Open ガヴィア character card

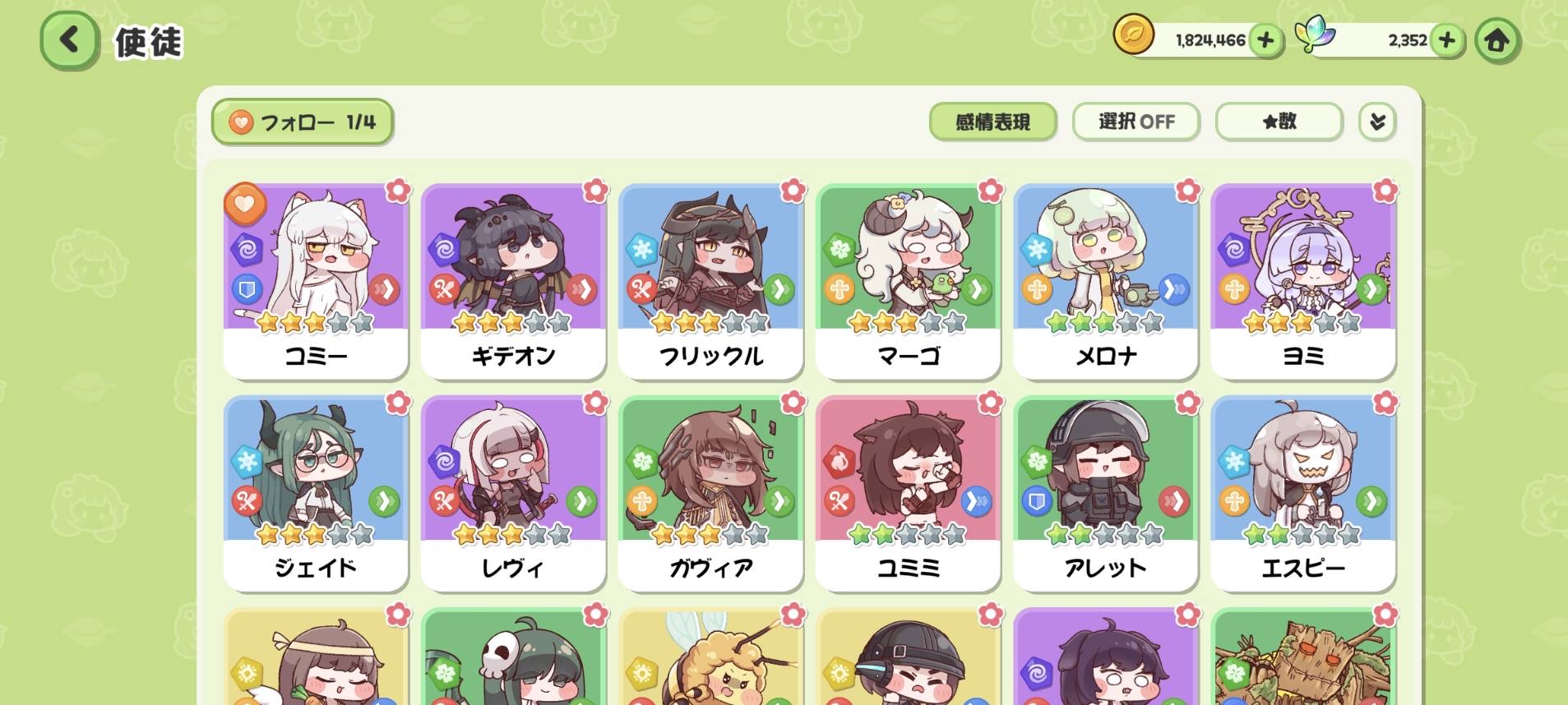click(x=710, y=491)
